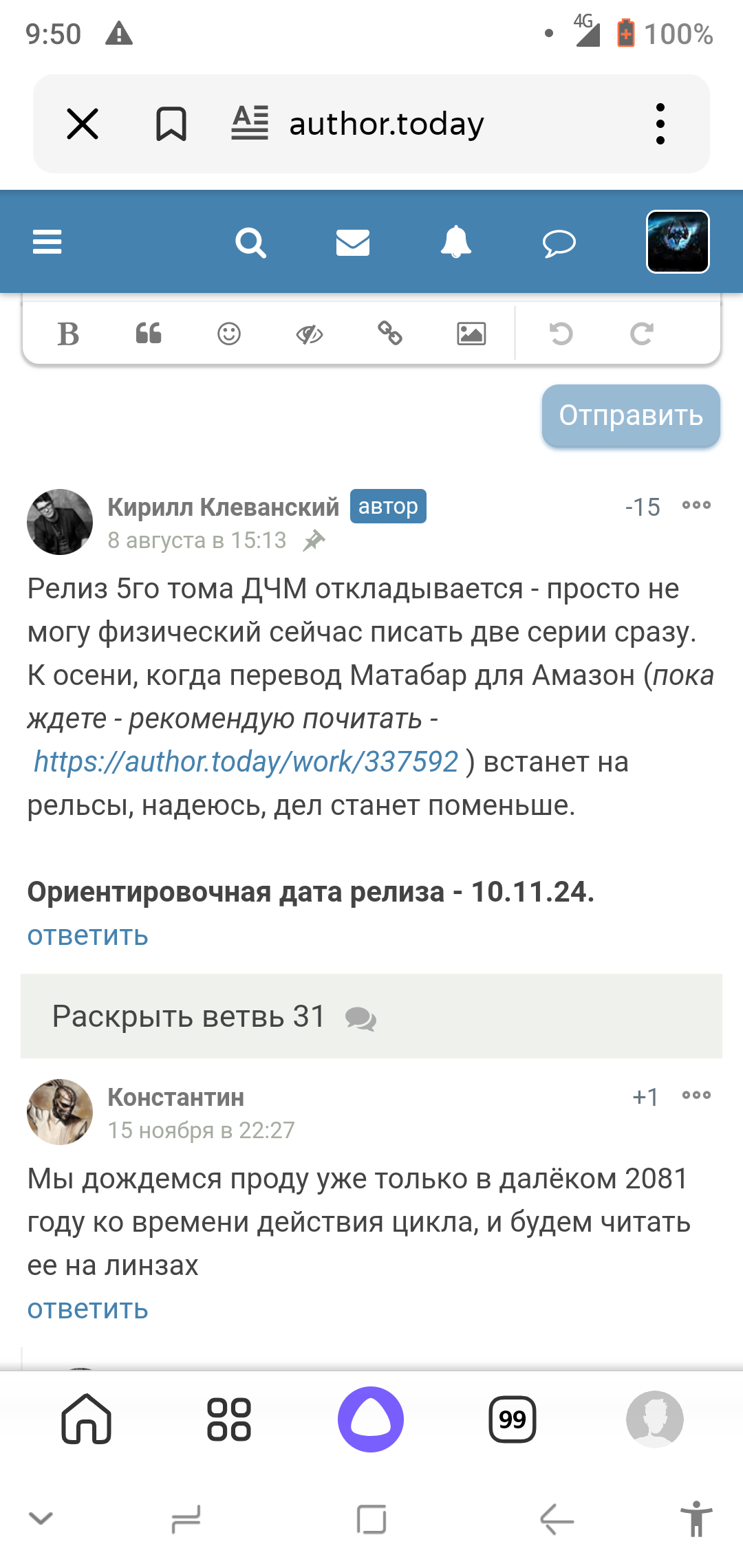Image resolution: width=743 pixels, height=1568 pixels.
Task: Apply bold formatting in editor
Action: pyautogui.click(x=68, y=334)
